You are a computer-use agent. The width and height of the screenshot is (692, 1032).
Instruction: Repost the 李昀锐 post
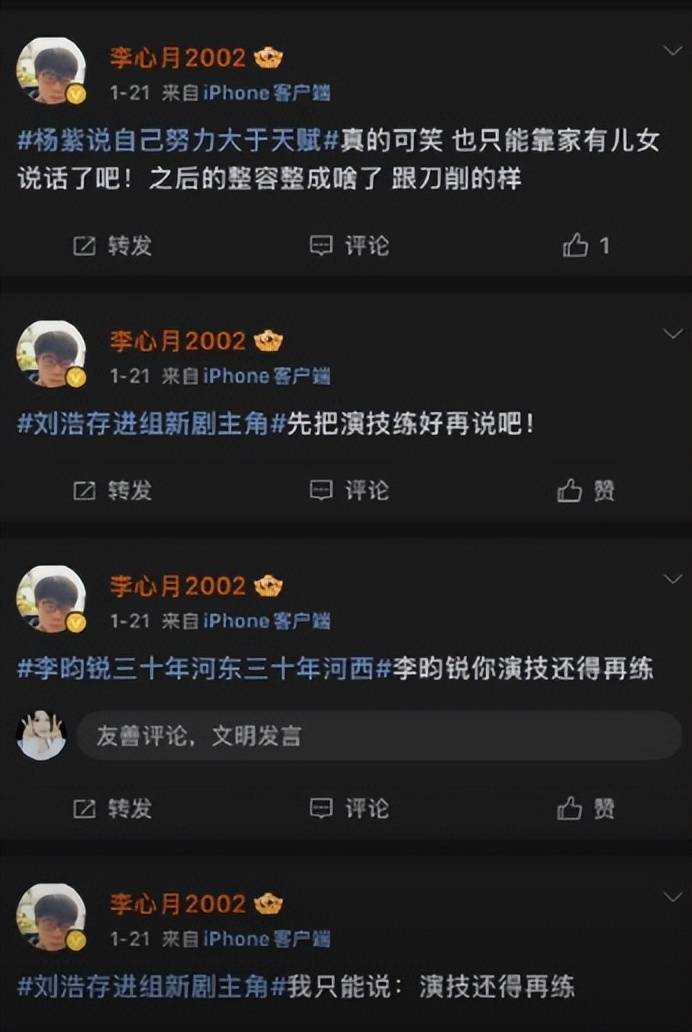tap(113, 807)
